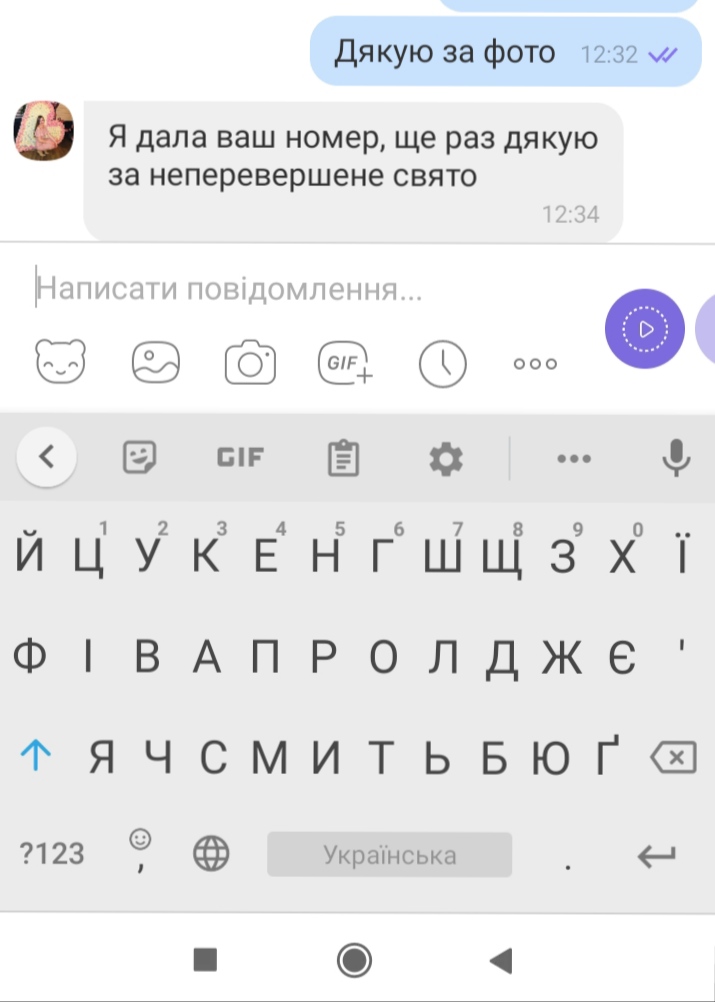Open the keyboard clipboard

(343, 458)
